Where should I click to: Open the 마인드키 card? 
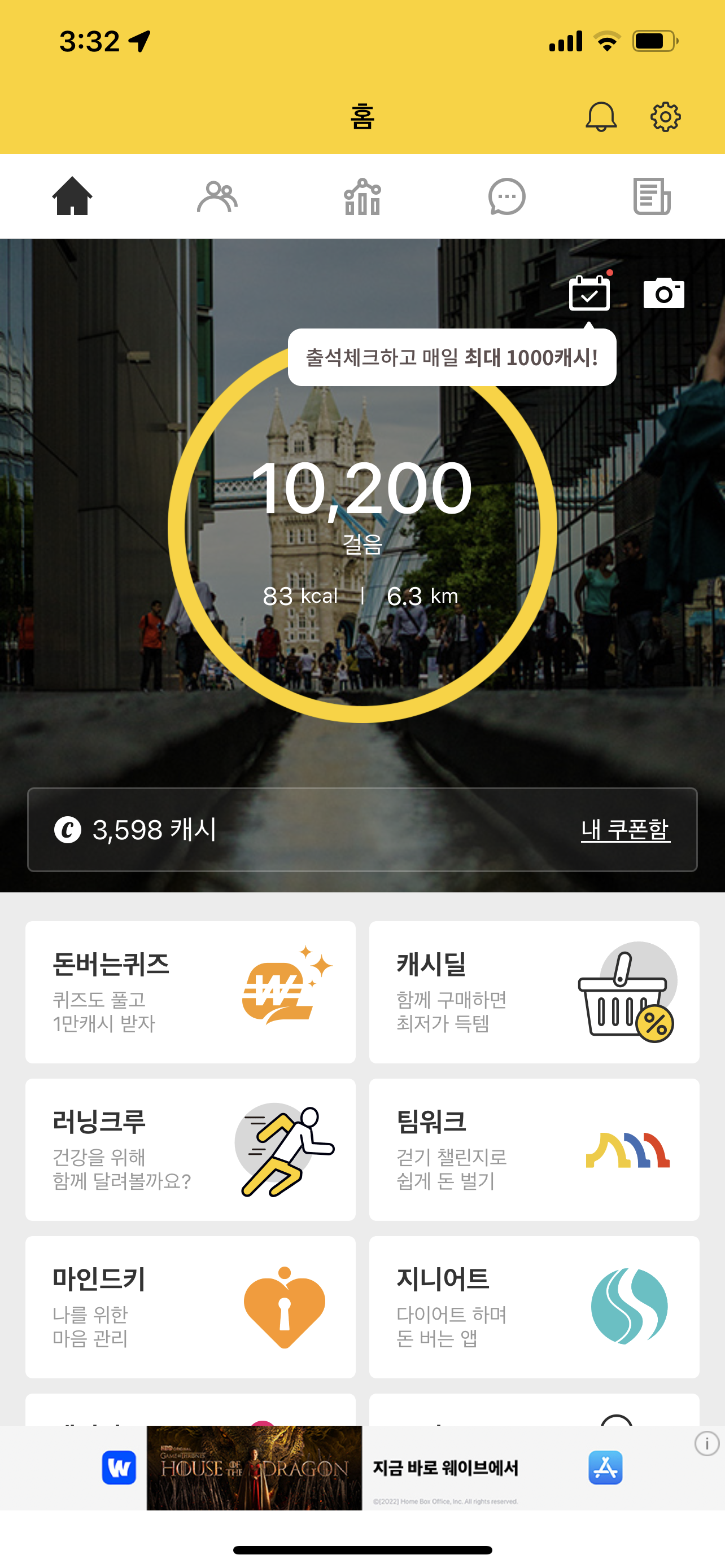190,1306
